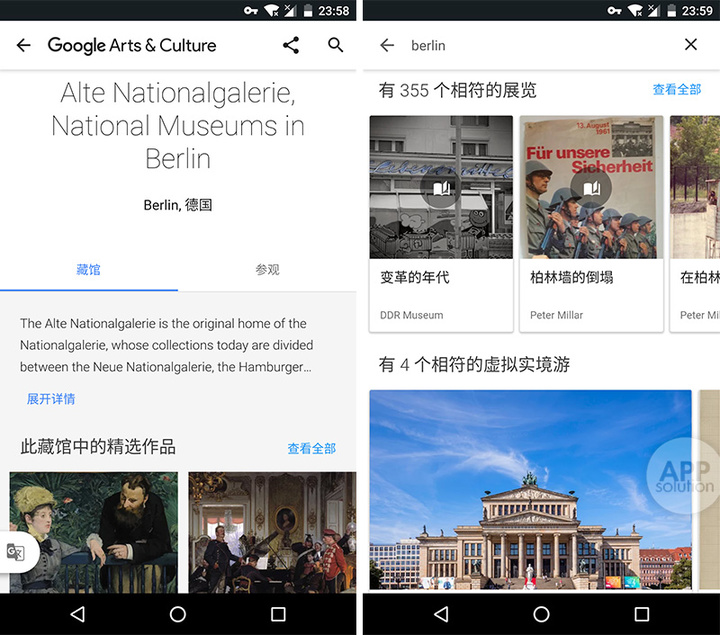This screenshot has height=635, width=720.
Task: Expand details via 展开详情
Action: [x=51, y=399]
